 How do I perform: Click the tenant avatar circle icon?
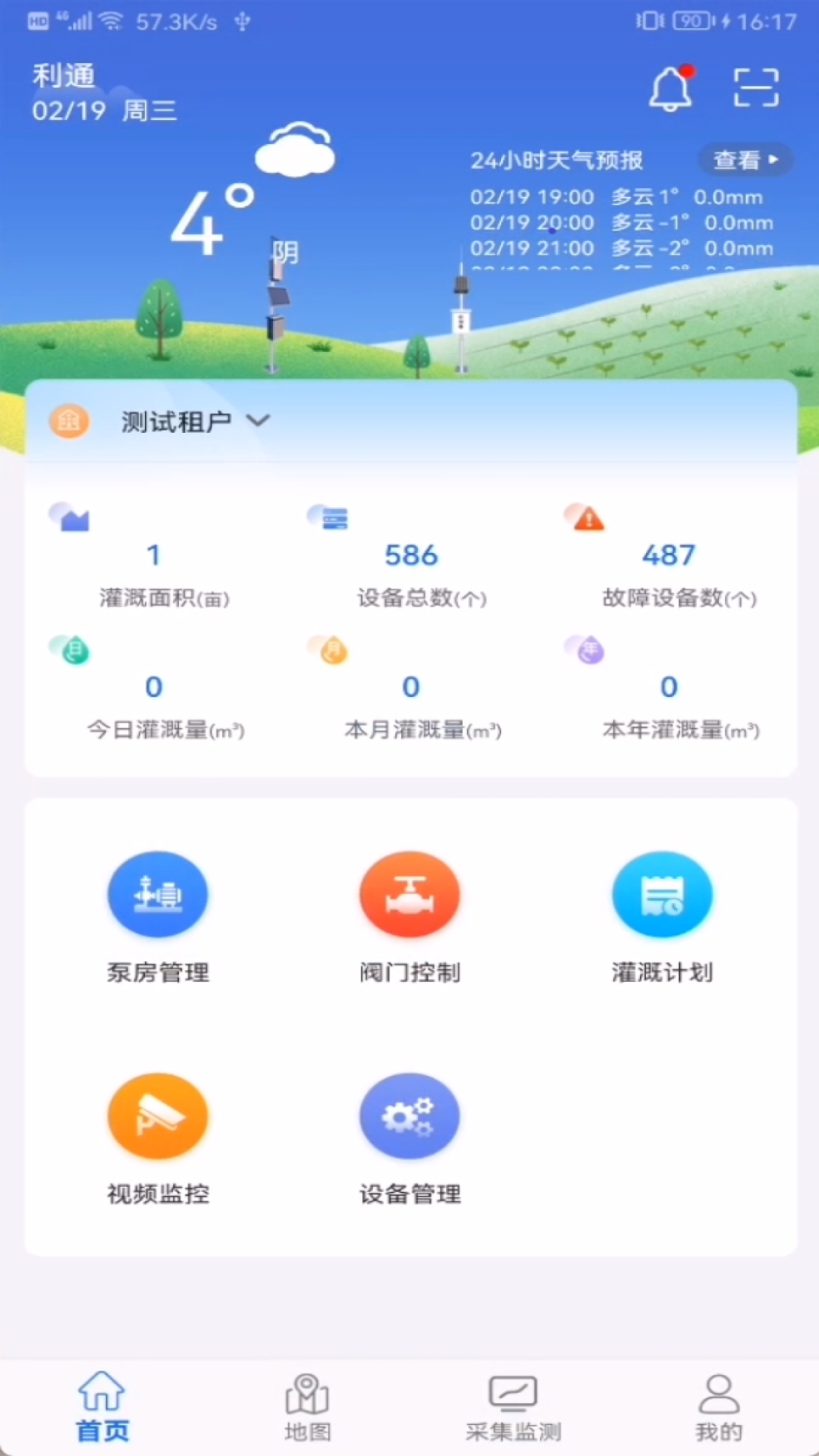click(69, 421)
